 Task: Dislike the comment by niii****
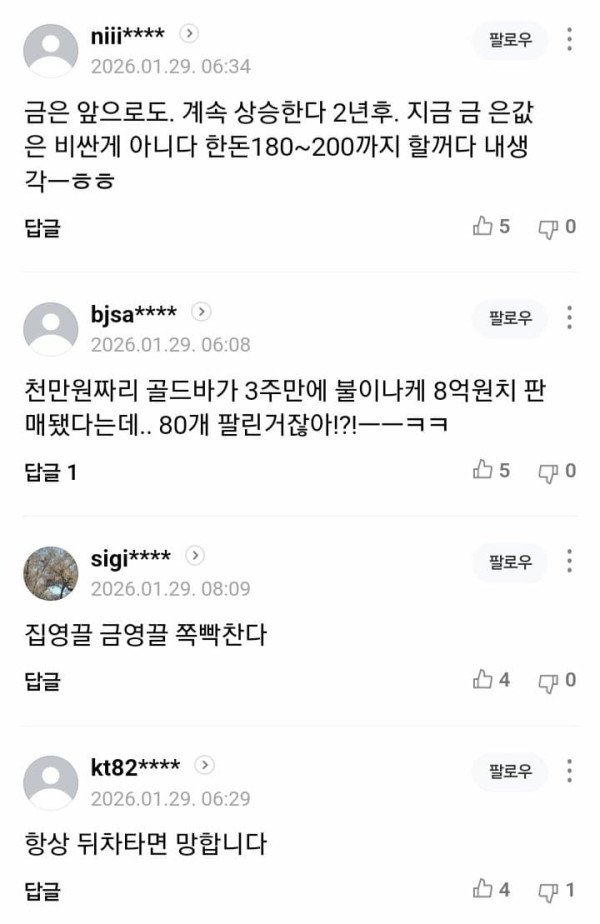[x=557, y=227]
